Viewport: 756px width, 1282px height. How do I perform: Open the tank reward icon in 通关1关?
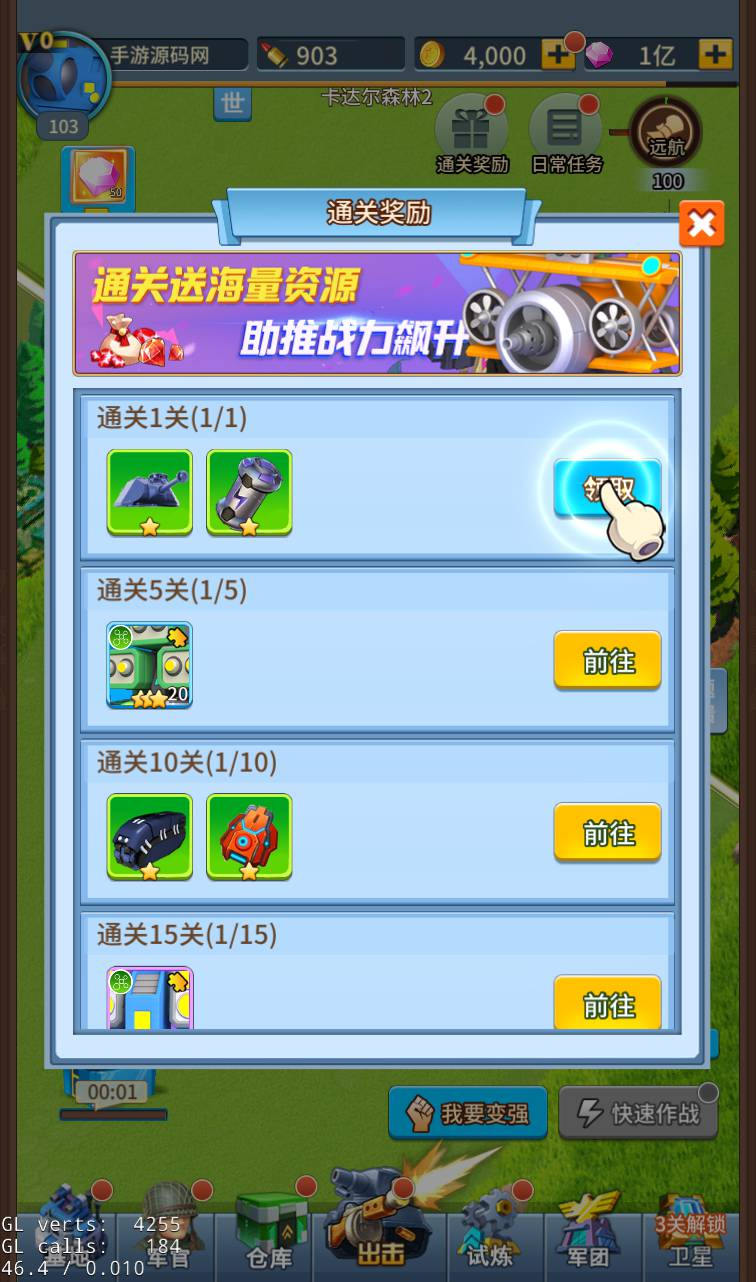(150, 492)
